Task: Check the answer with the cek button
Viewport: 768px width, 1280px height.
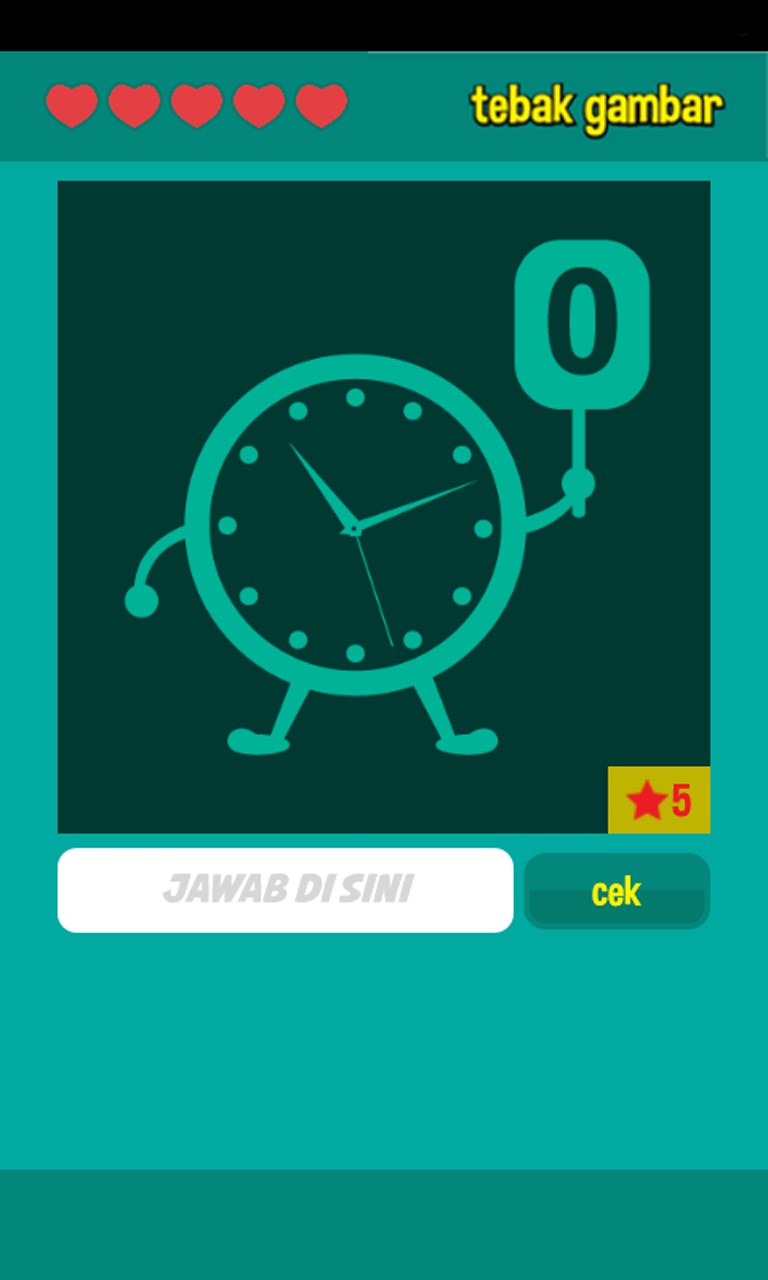Action: (x=616, y=891)
